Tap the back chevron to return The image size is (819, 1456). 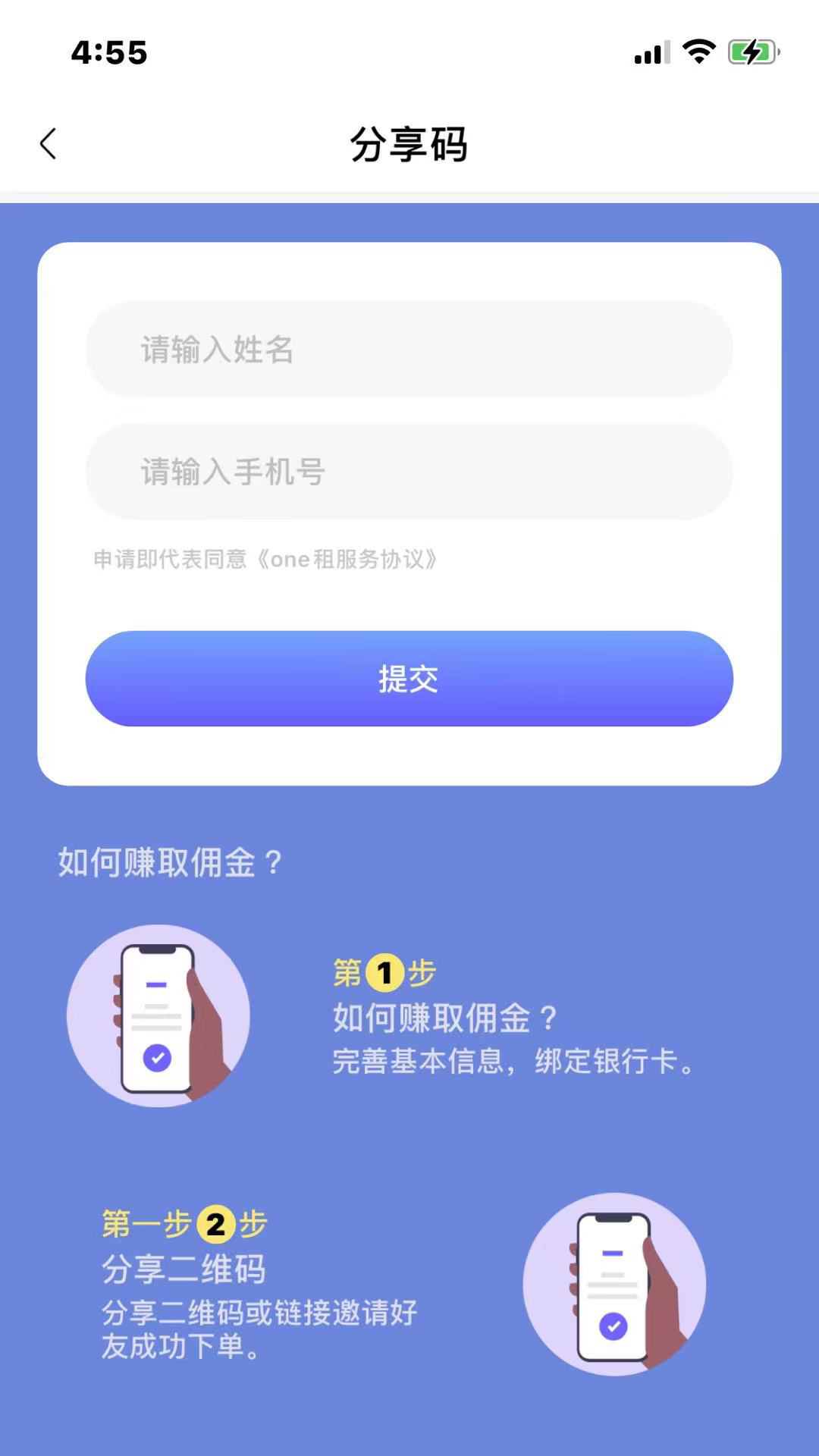[x=48, y=143]
